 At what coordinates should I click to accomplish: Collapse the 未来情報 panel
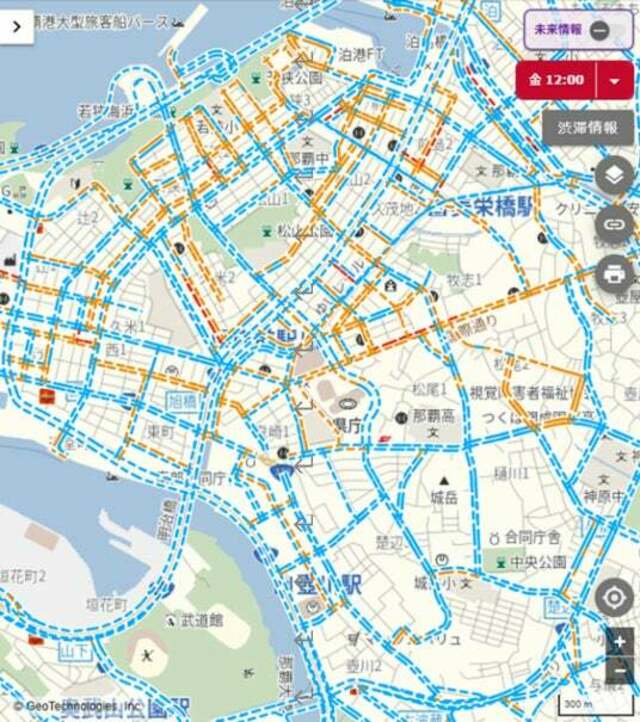pos(599,30)
